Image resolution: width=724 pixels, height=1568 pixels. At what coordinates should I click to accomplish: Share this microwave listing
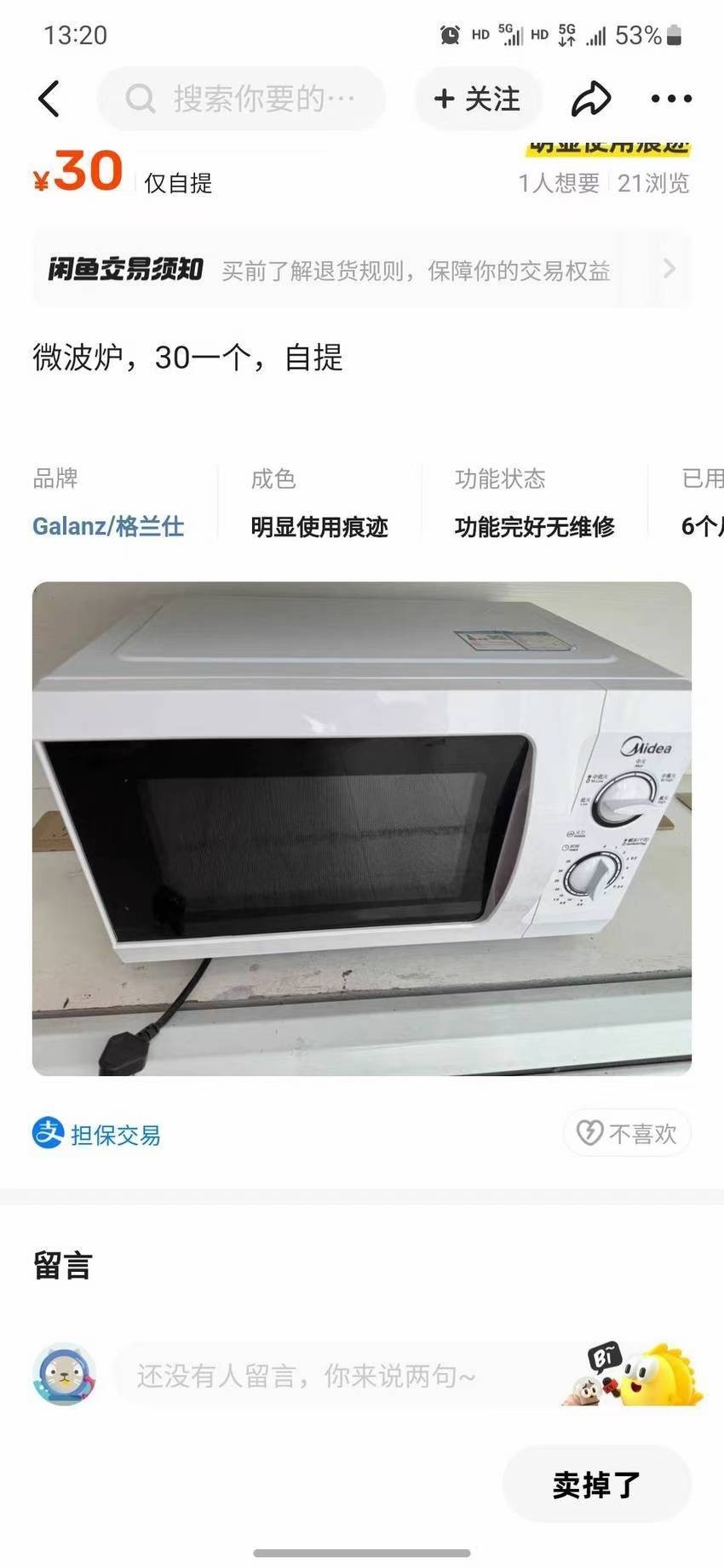pos(591,99)
